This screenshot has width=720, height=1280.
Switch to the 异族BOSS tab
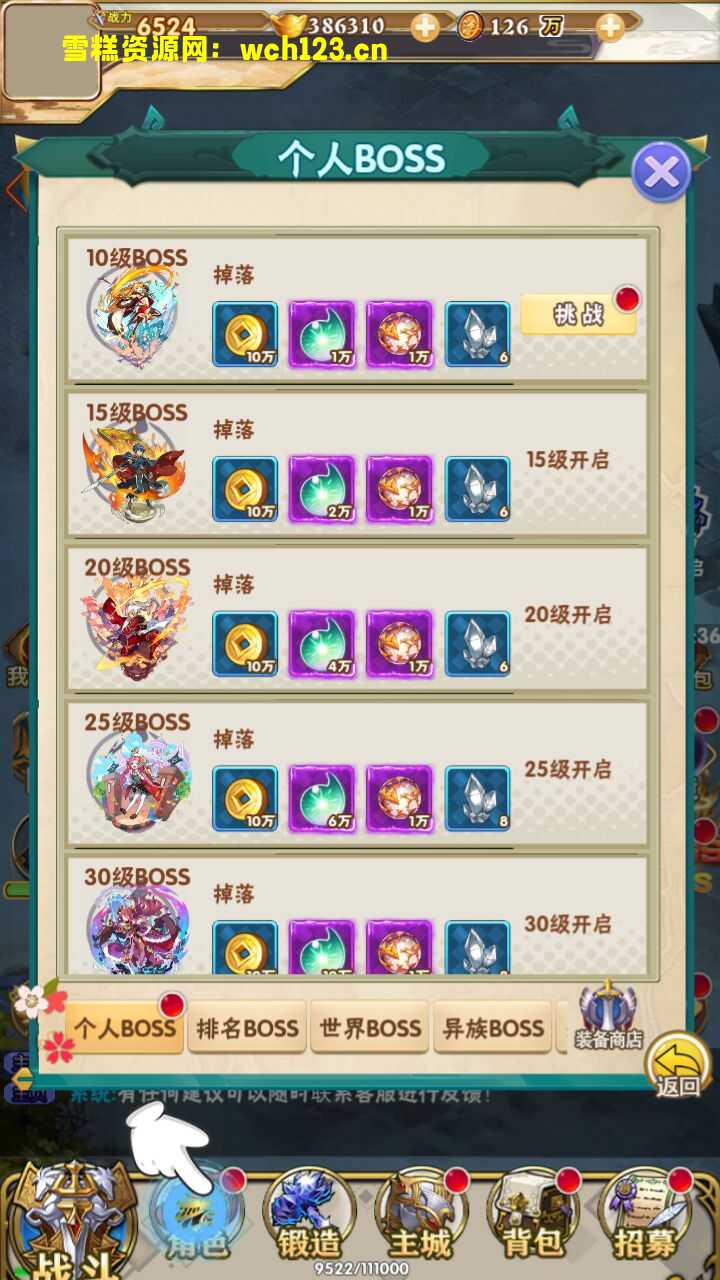[x=492, y=1028]
